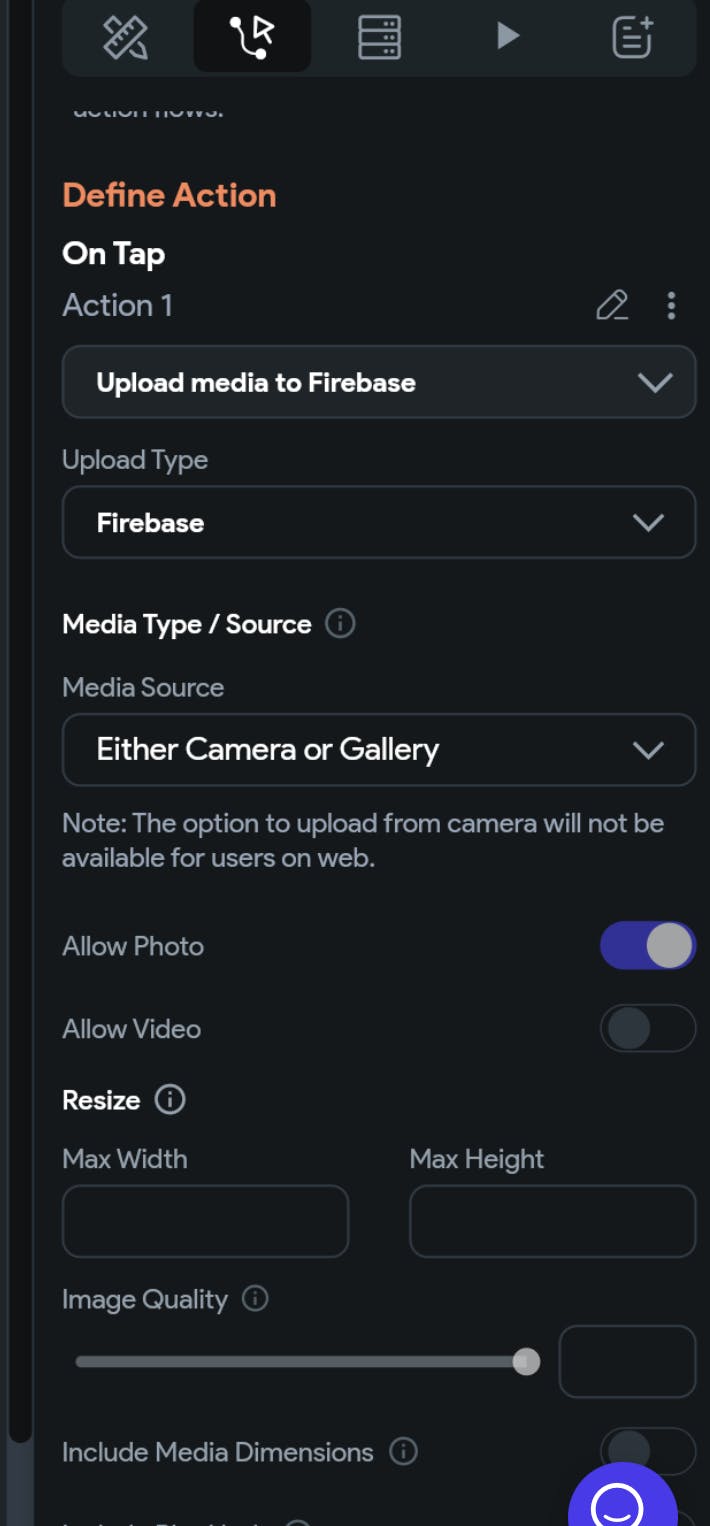
Task: Open the Upload Type Firebase dropdown
Action: [x=379, y=522]
